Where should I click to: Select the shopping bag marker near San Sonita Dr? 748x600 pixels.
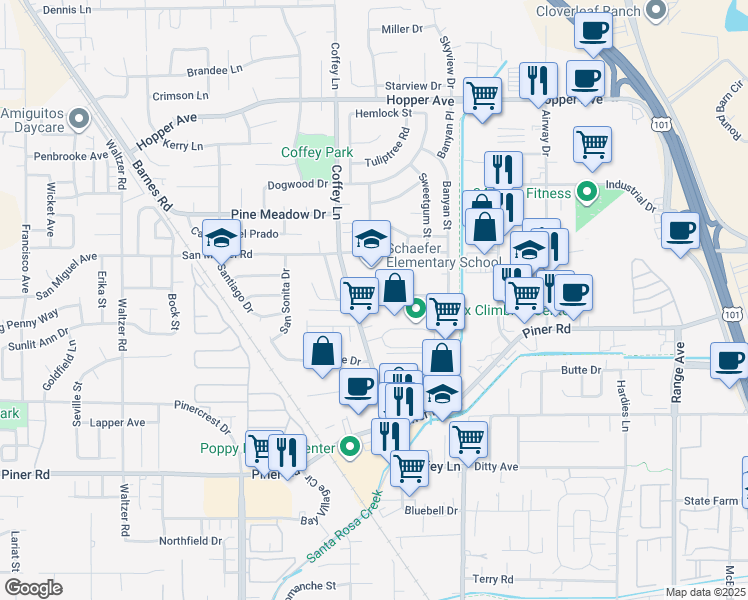pyautogui.click(x=322, y=351)
